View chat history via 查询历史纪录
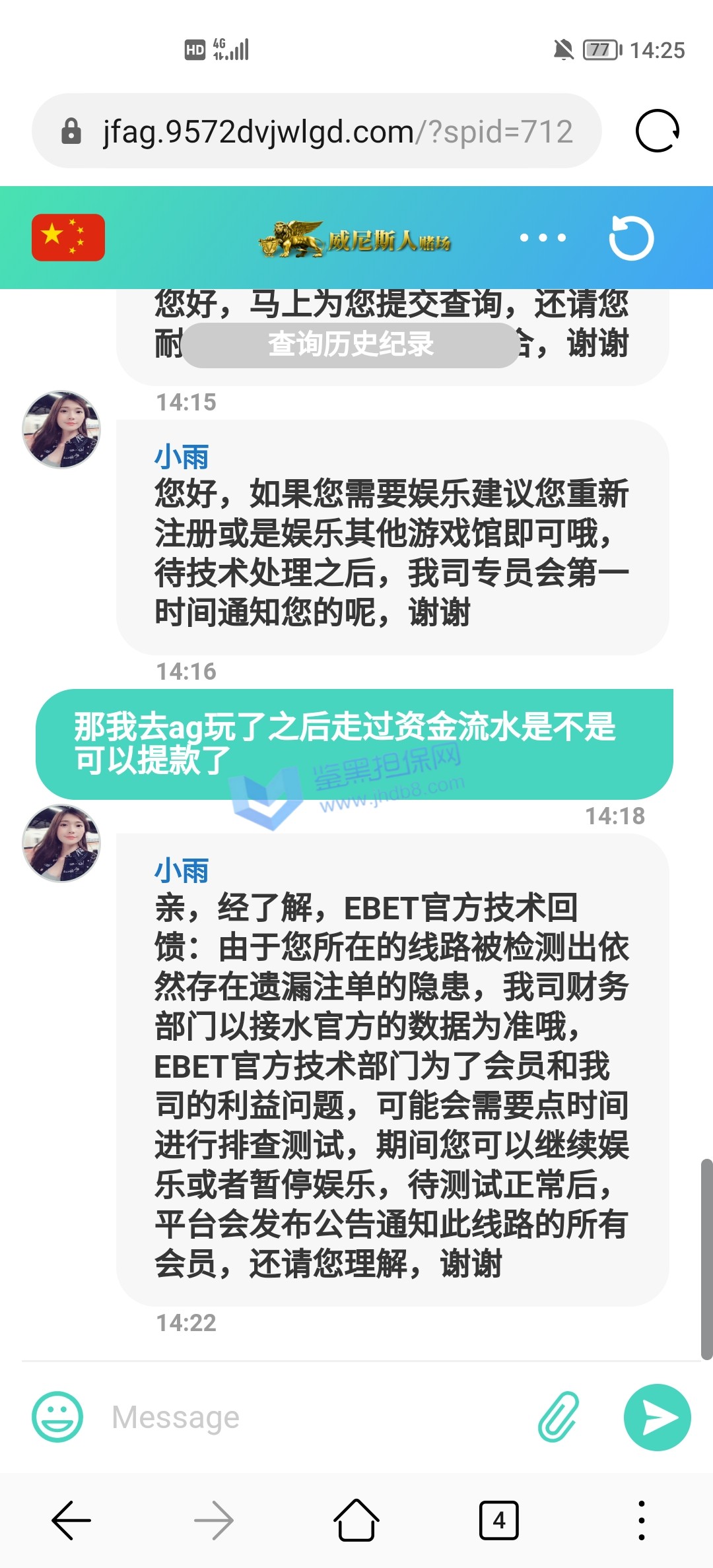713x1568 pixels. pos(351,344)
